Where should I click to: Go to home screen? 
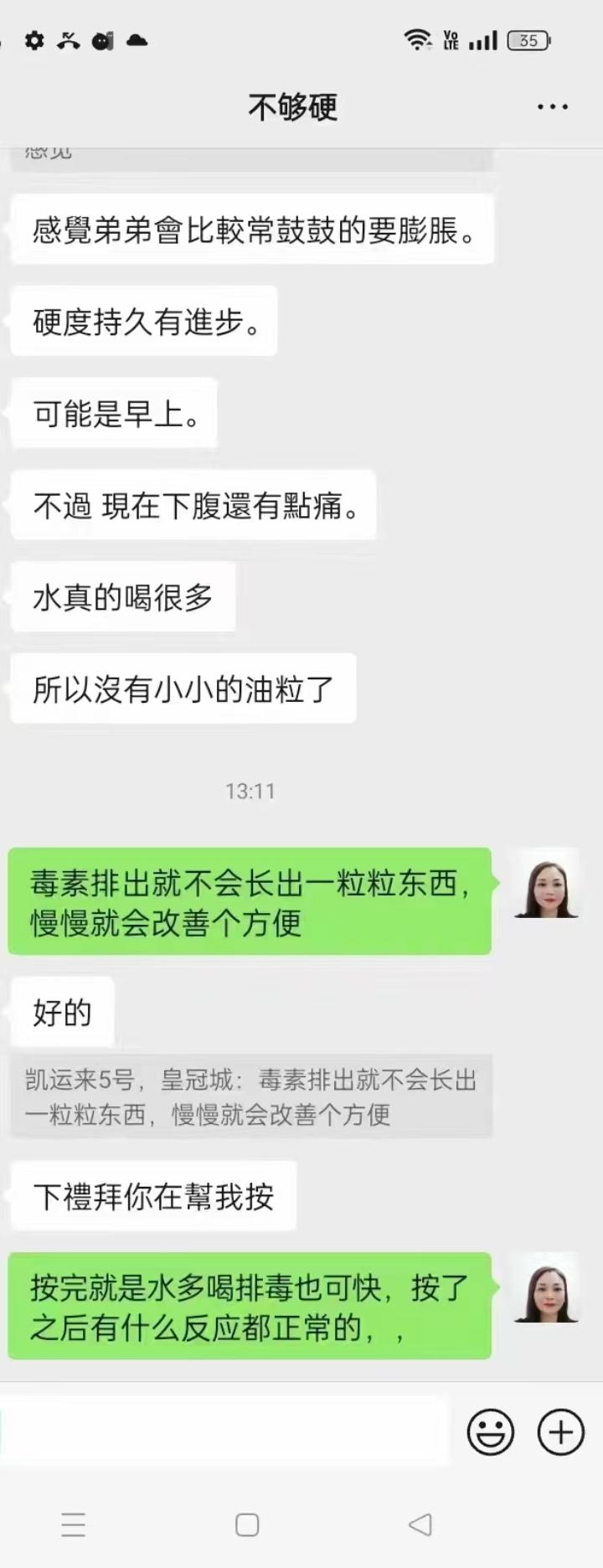247,1524
